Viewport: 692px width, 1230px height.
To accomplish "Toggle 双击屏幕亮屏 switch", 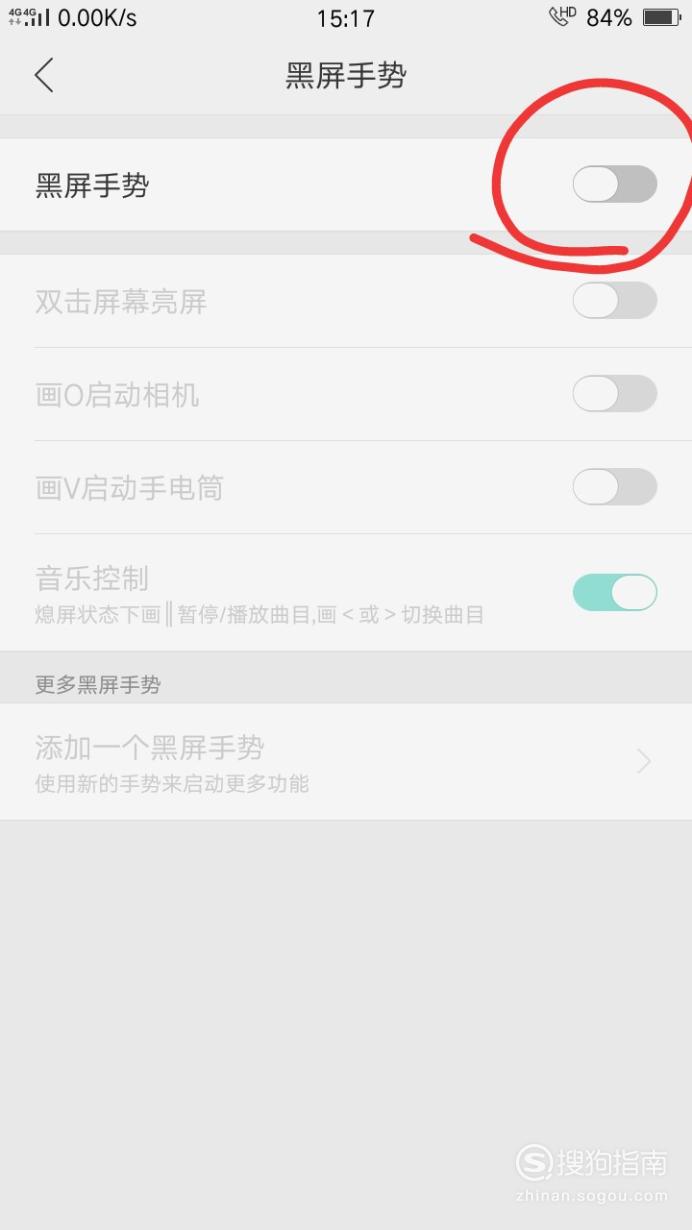I will coord(615,300).
